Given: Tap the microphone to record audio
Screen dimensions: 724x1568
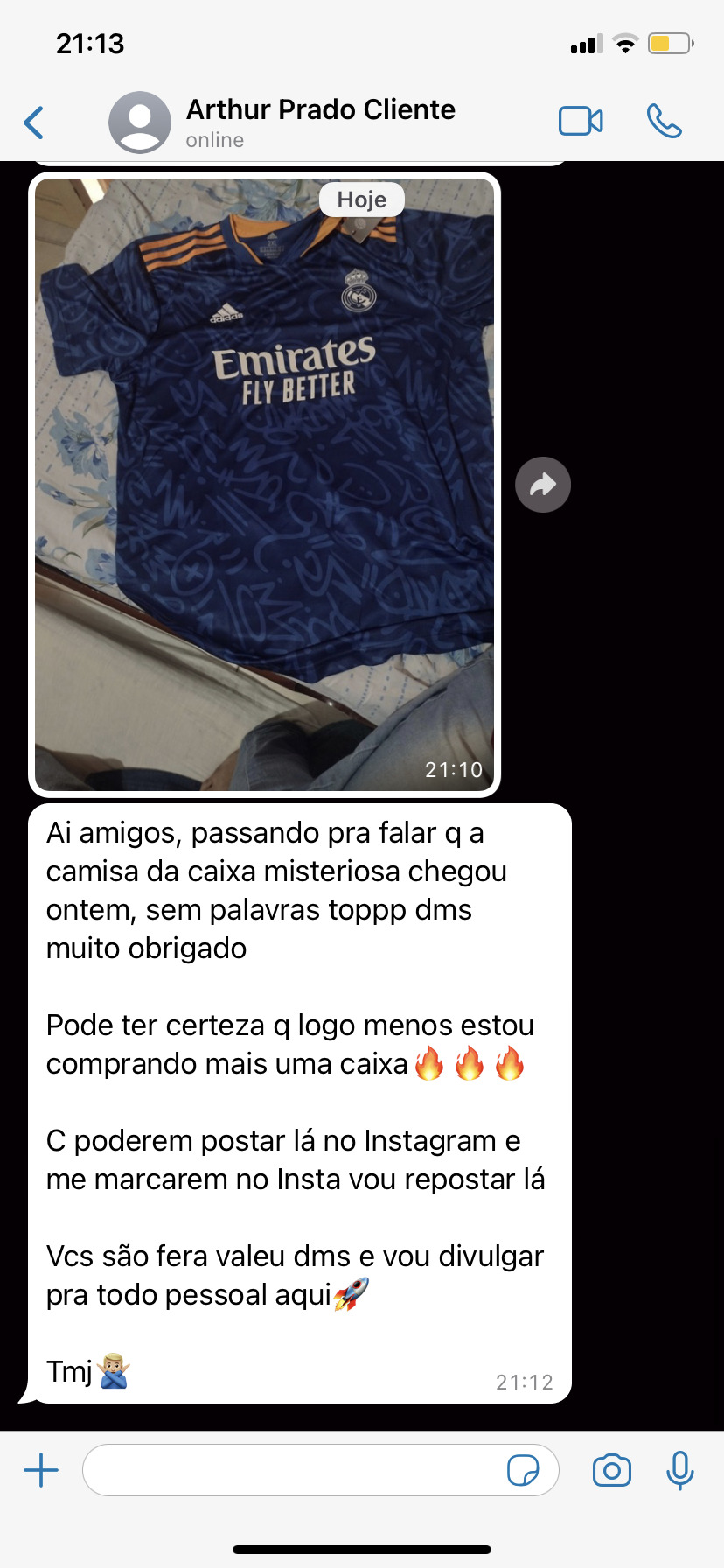Looking at the screenshot, I should point(679,1470).
